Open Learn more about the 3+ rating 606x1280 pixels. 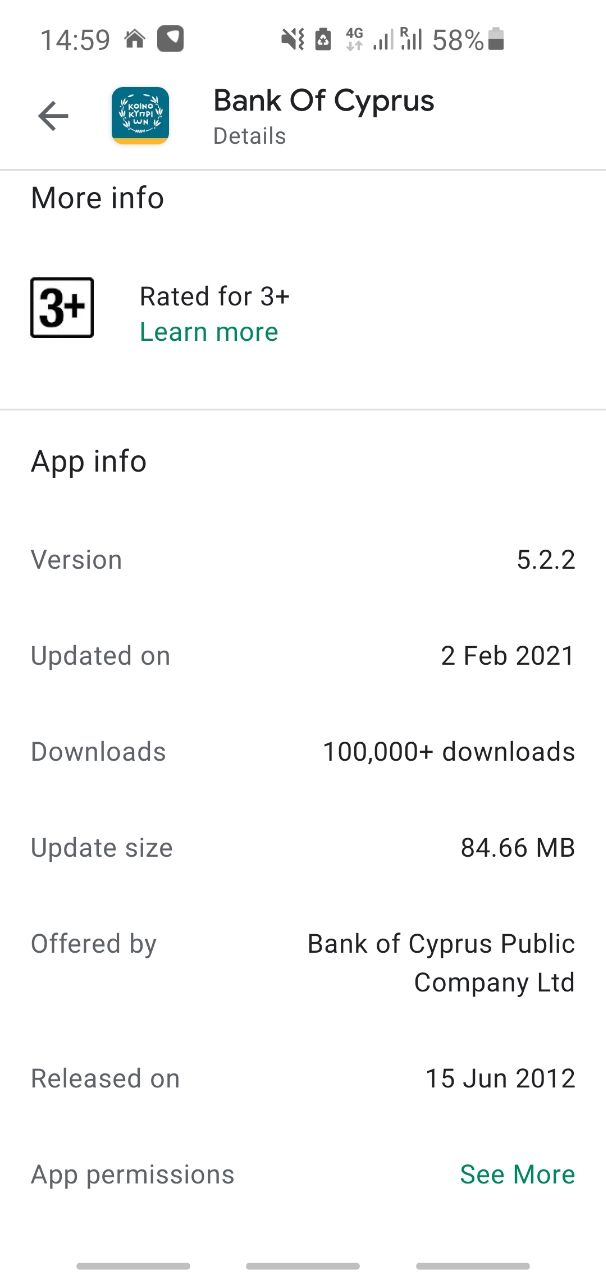[209, 332]
